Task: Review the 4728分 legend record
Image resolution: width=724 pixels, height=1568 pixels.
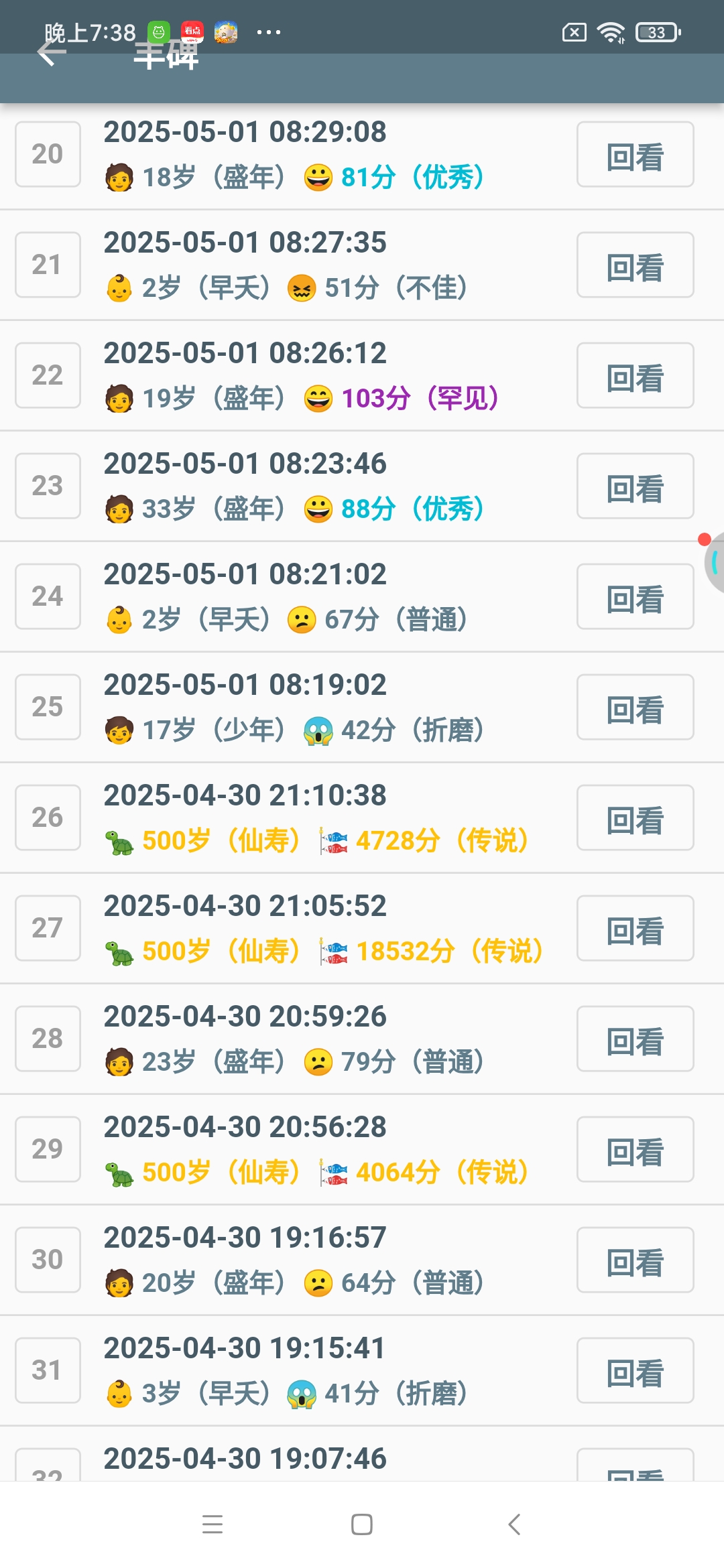Action: (x=635, y=818)
